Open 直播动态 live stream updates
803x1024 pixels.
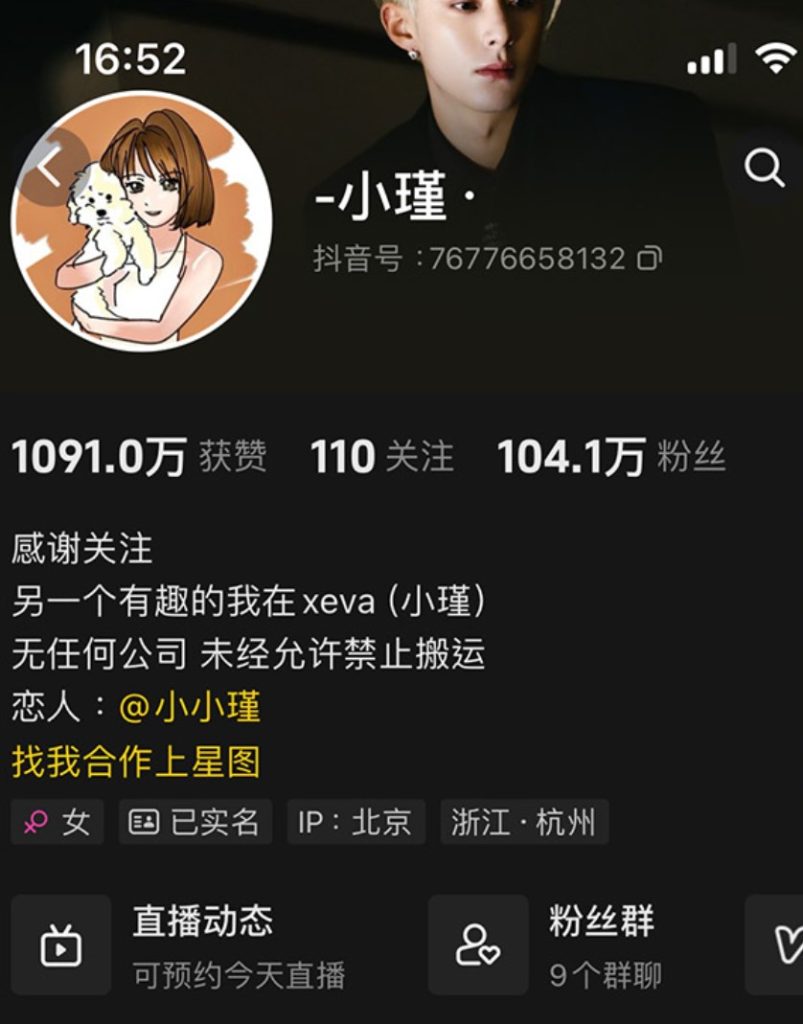click(200, 945)
